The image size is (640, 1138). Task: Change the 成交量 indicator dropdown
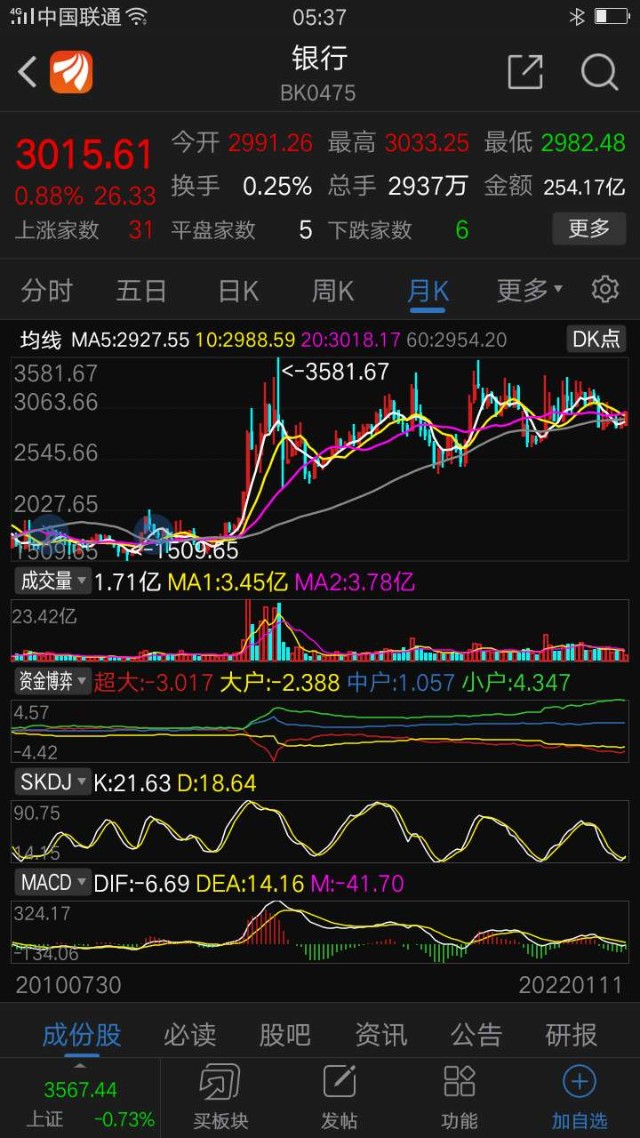pos(51,581)
